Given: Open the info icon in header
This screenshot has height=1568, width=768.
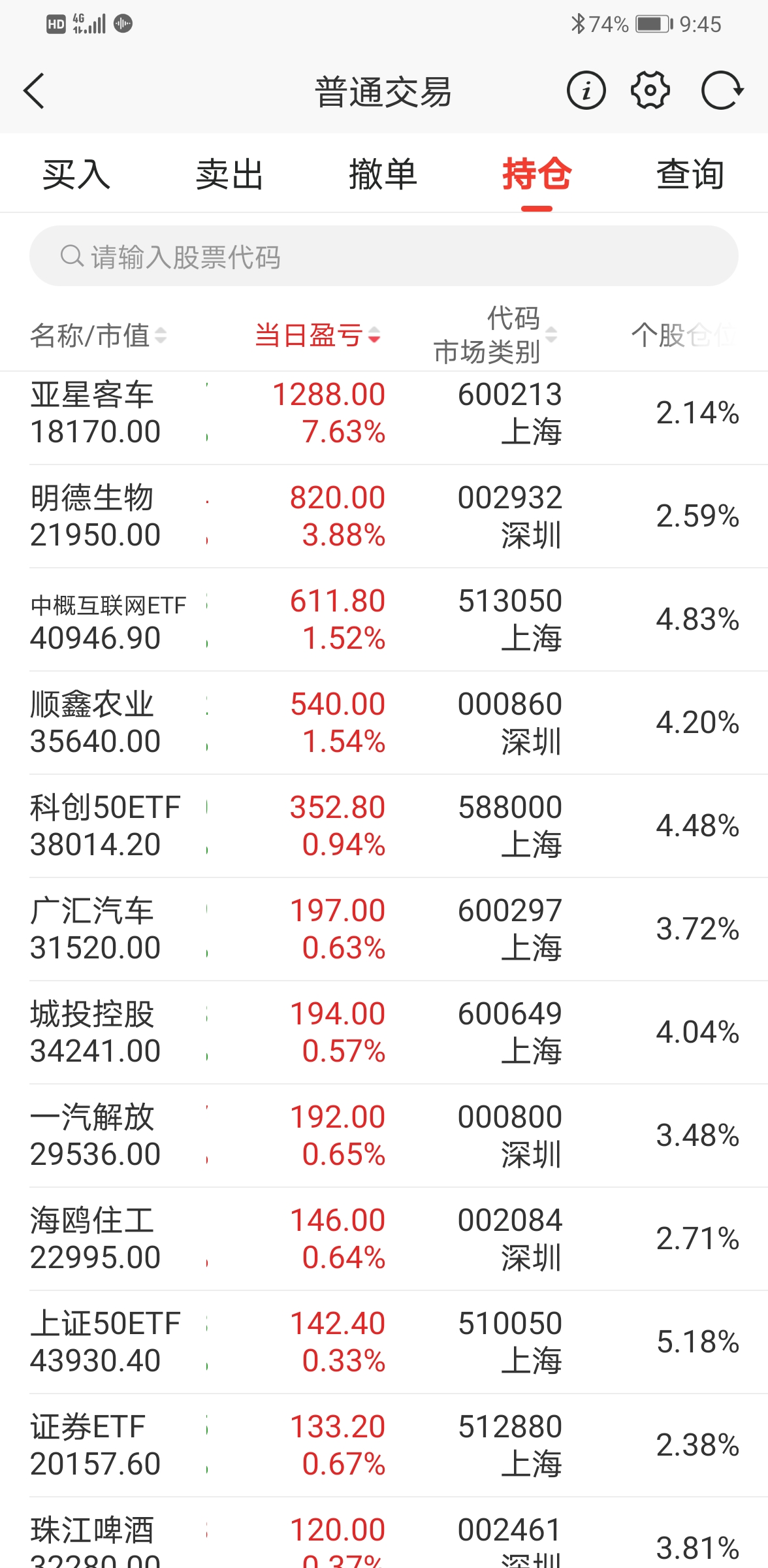Looking at the screenshot, I should click(x=586, y=90).
